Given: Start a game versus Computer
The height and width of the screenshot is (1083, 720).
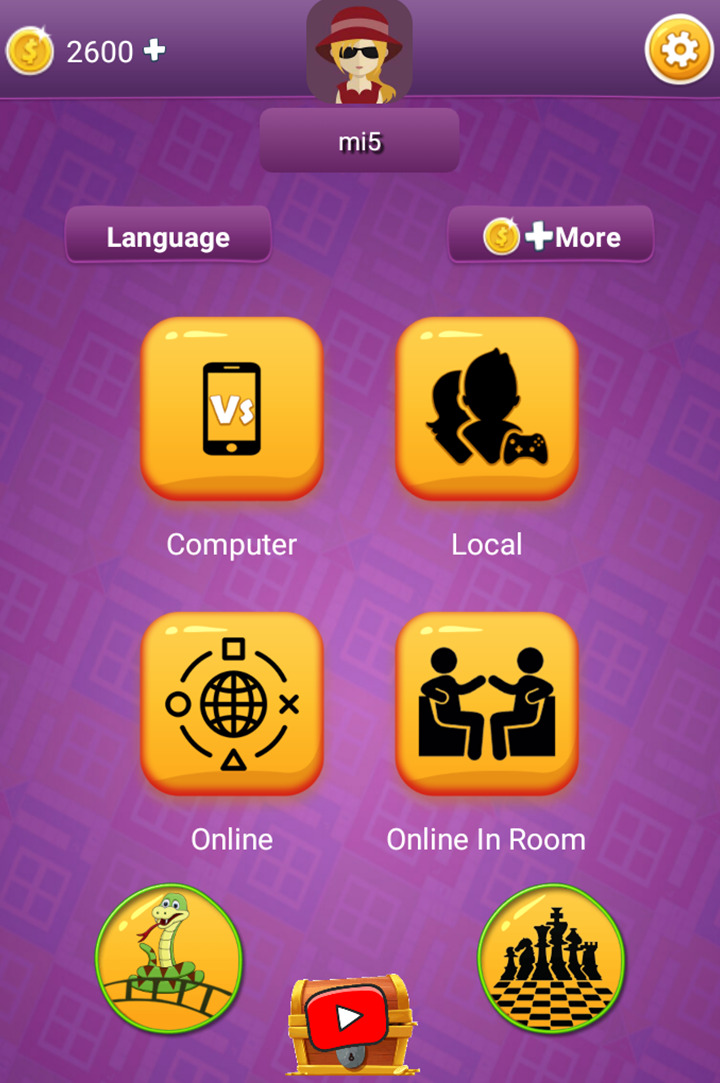Looking at the screenshot, I should (231, 408).
